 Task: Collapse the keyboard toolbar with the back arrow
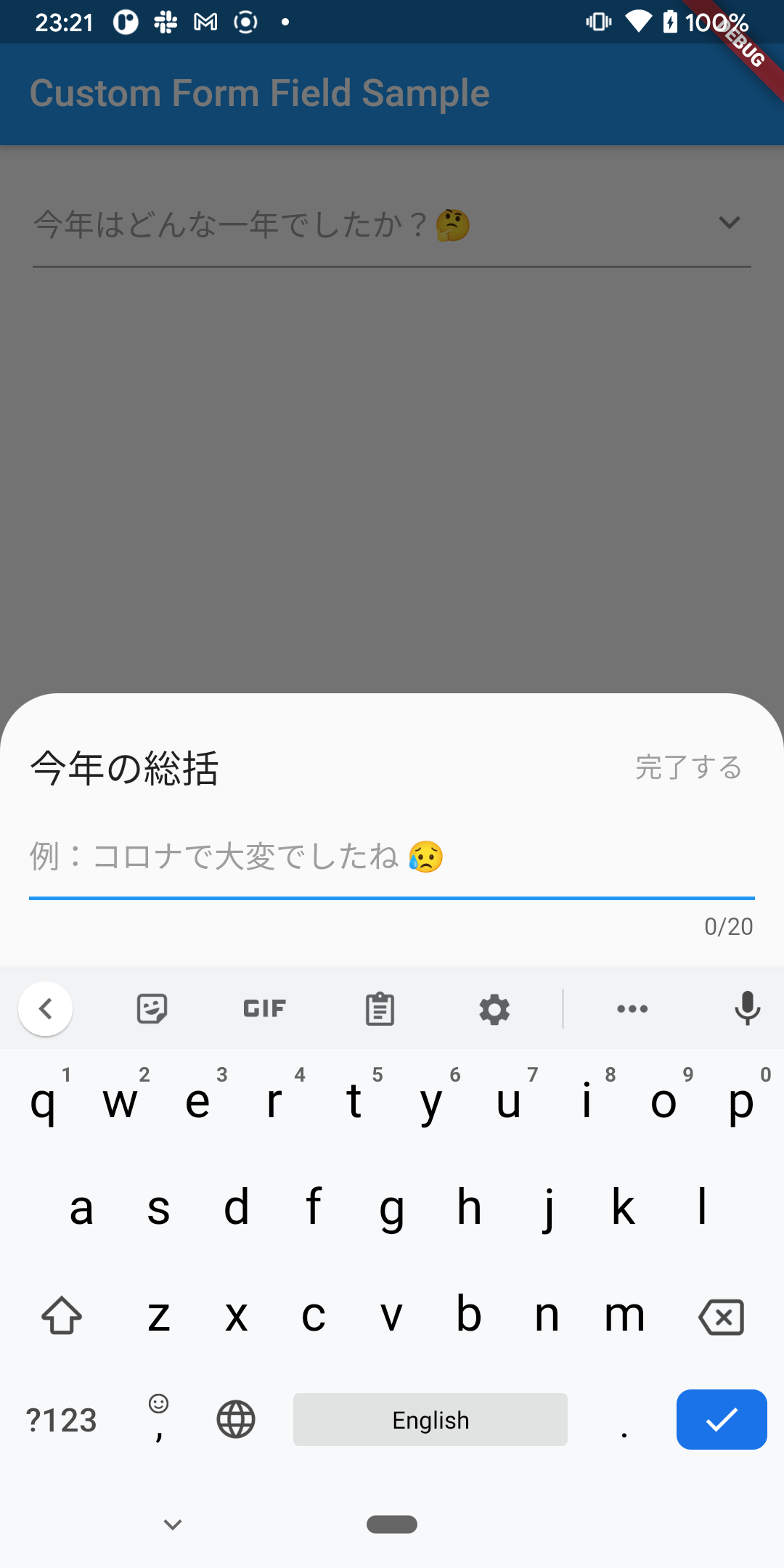(45, 1008)
